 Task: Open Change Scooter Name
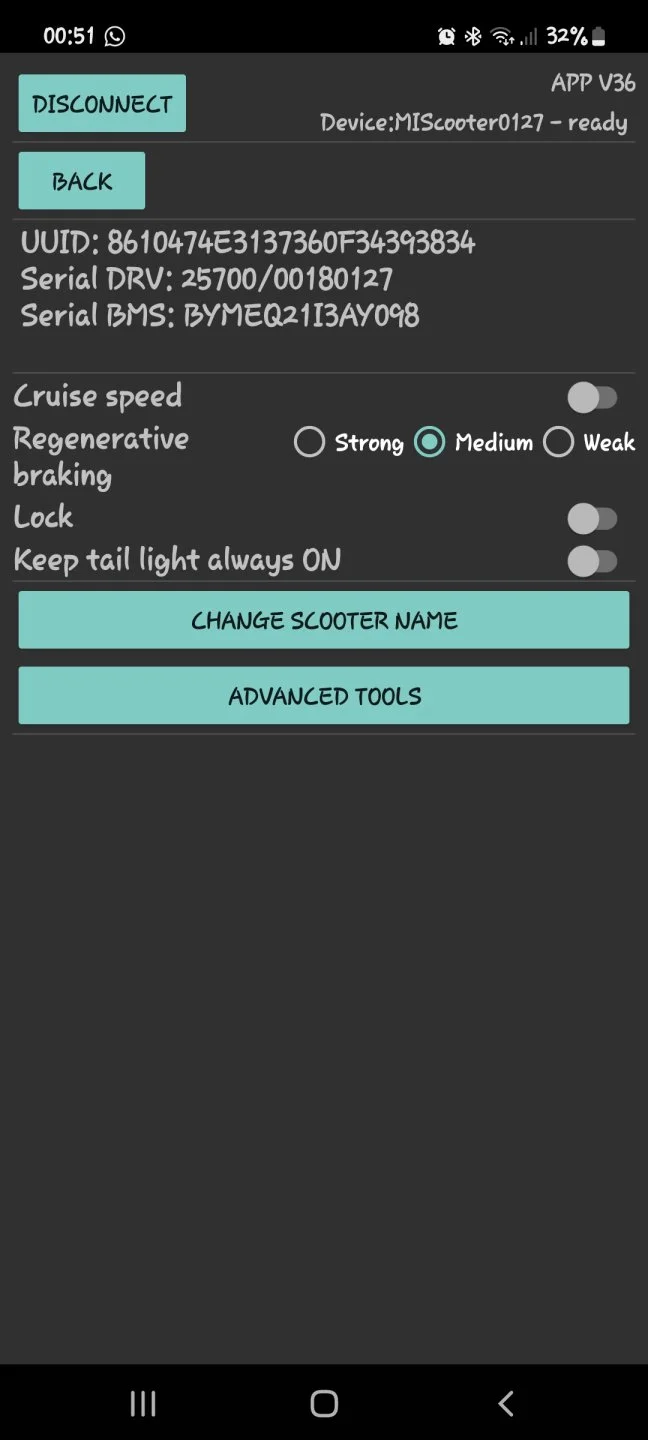click(x=324, y=620)
